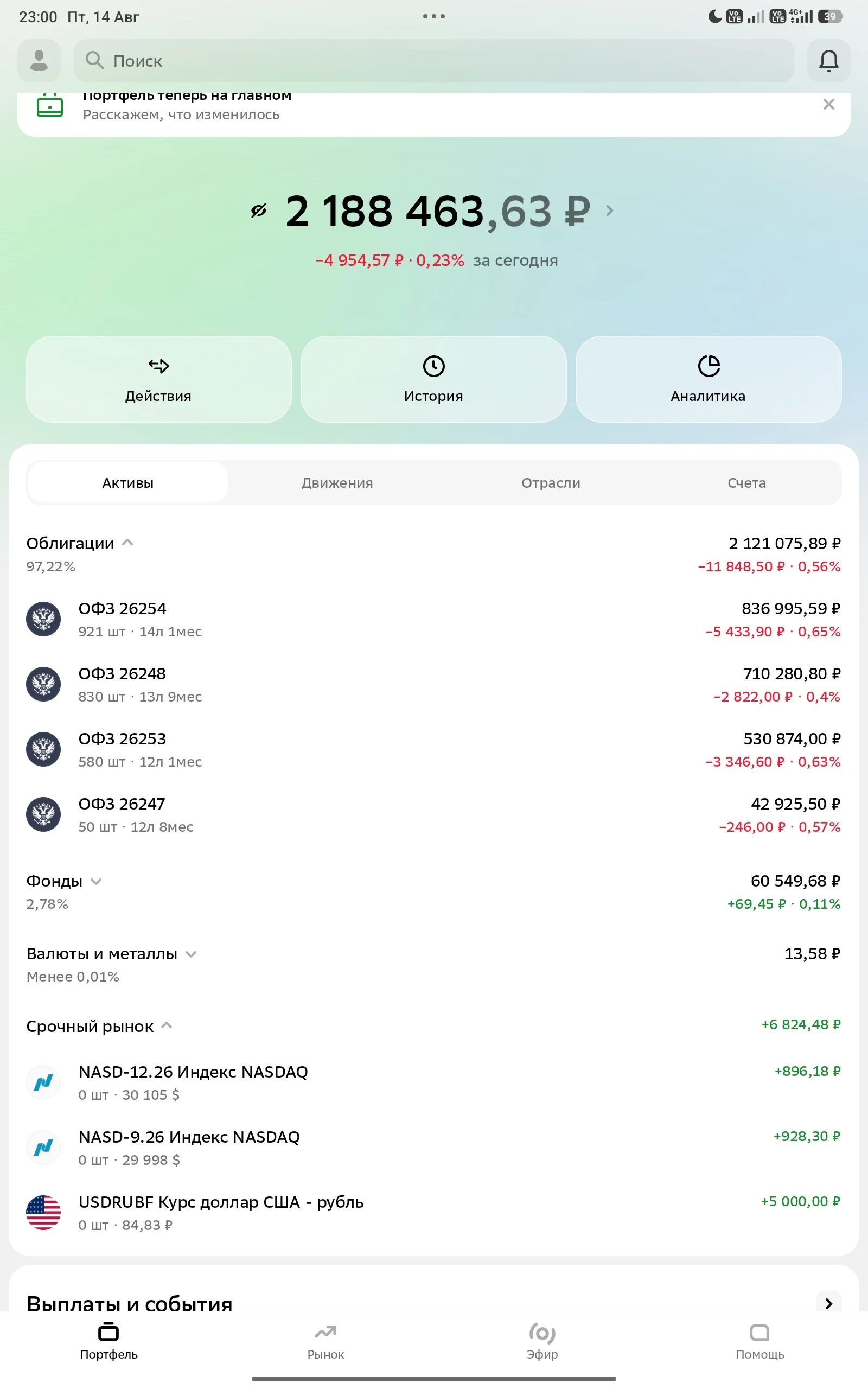The image size is (868, 1389).
Task: Switch to the Движения tab
Action: (337, 483)
